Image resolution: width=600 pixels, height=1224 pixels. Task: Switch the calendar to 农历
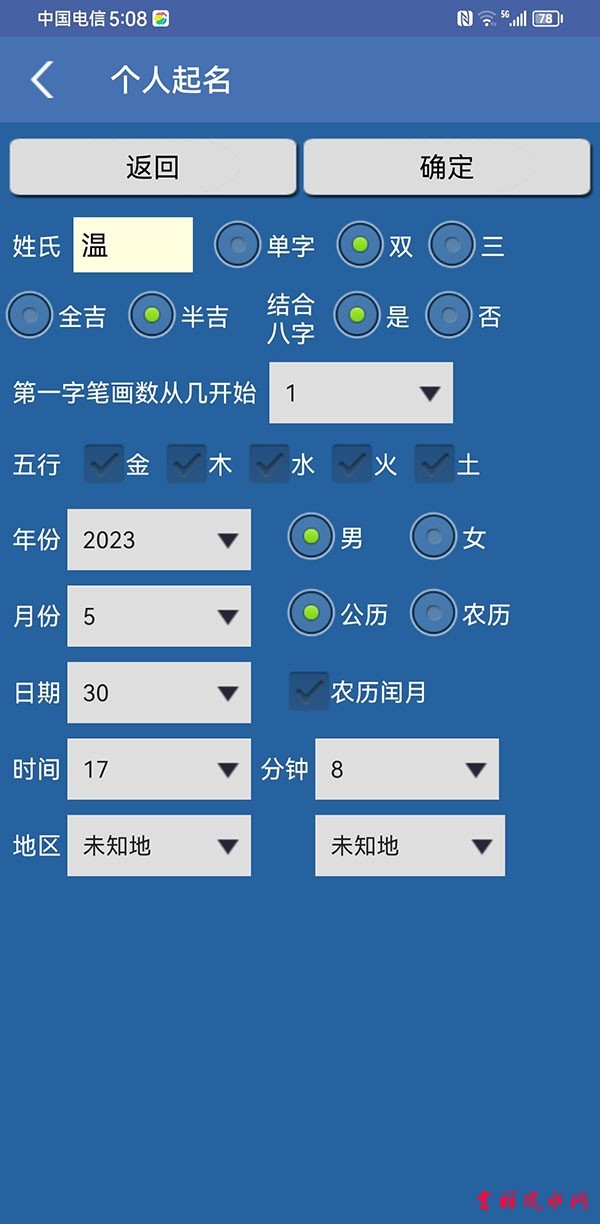pyautogui.click(x=433, y=613)
